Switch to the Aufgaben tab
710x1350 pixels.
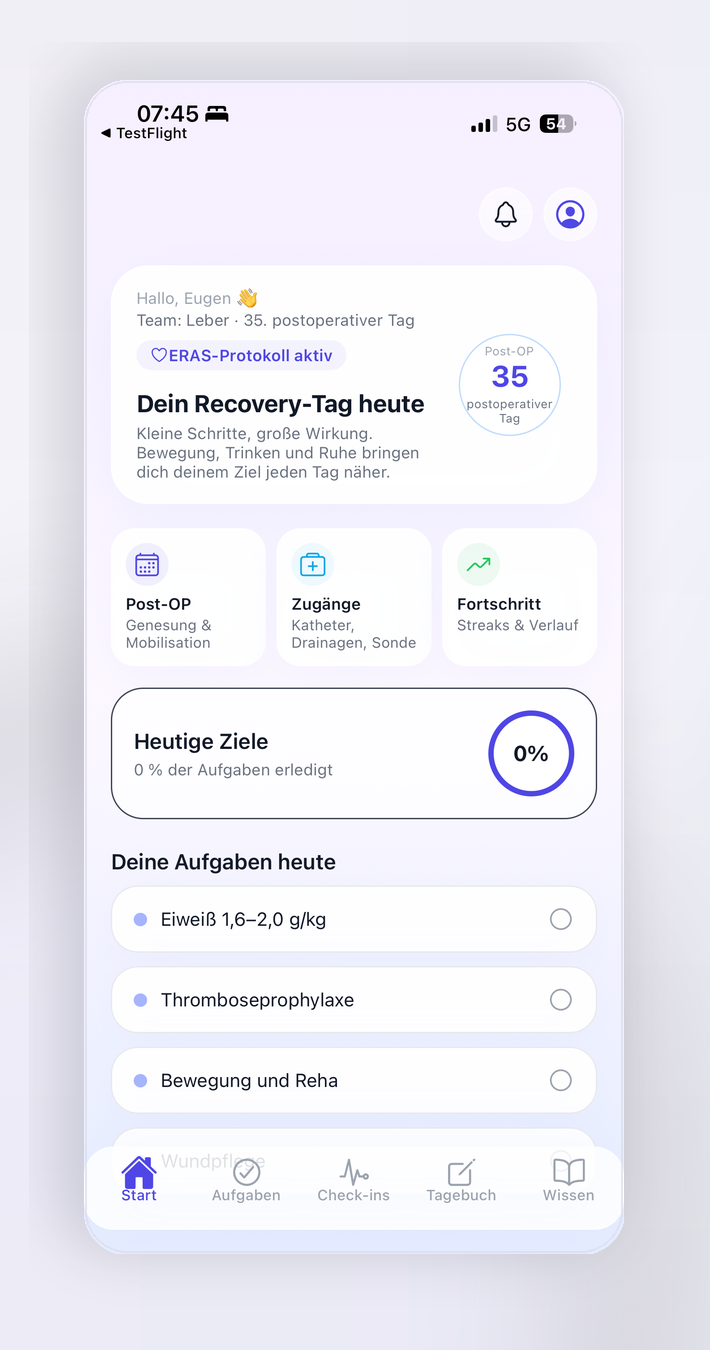(x=246, y=1180)
